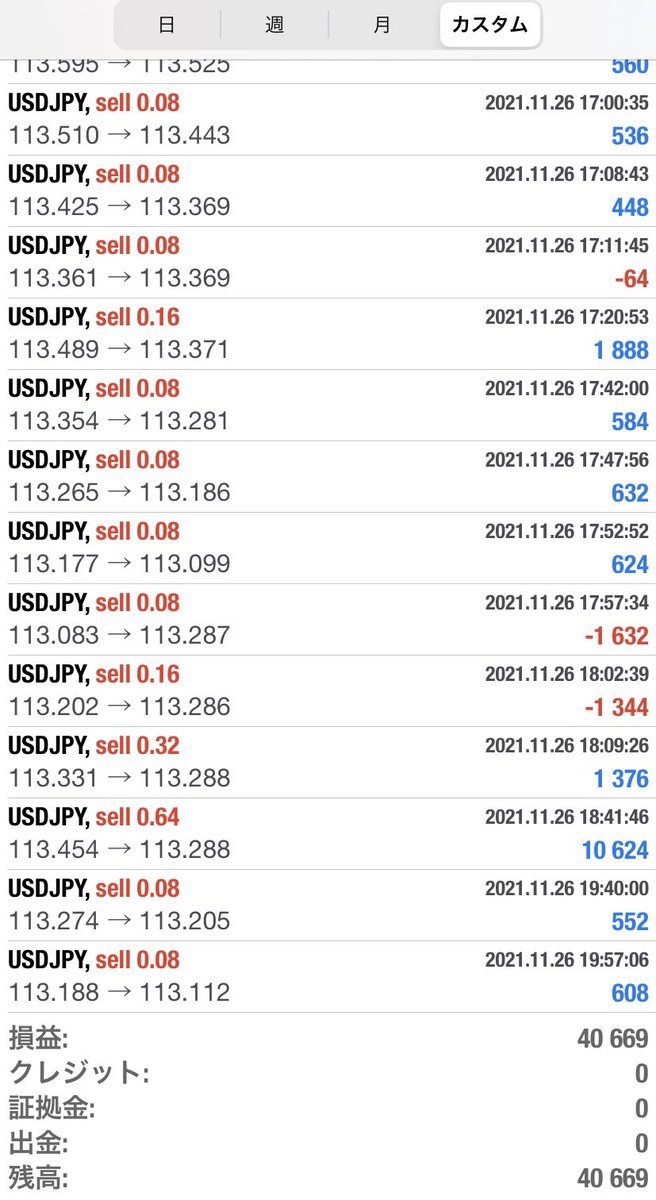
Task: Switch to the 日 period tab
Action: [x=167, y=25]
